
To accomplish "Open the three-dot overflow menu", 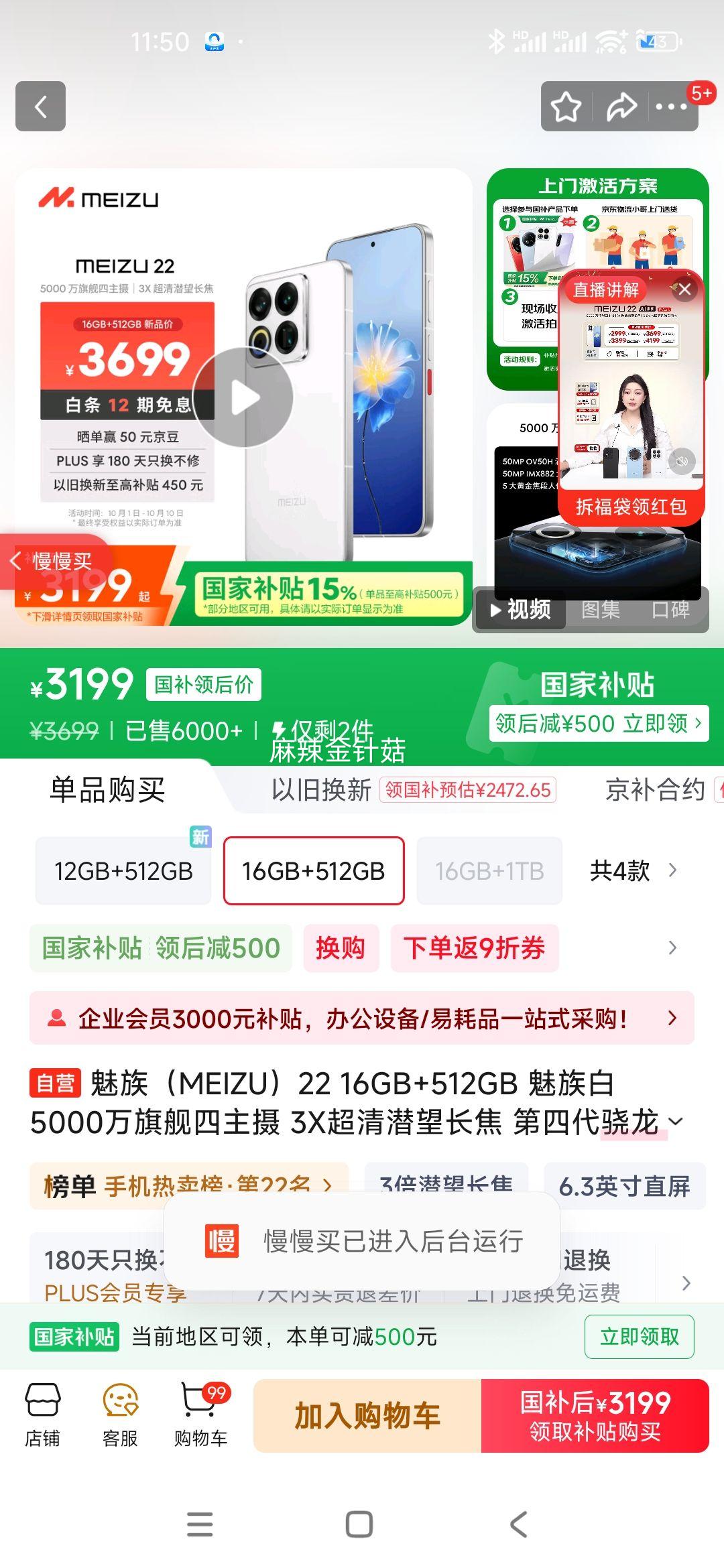I will pyautogui.click(x=671, y=107).
